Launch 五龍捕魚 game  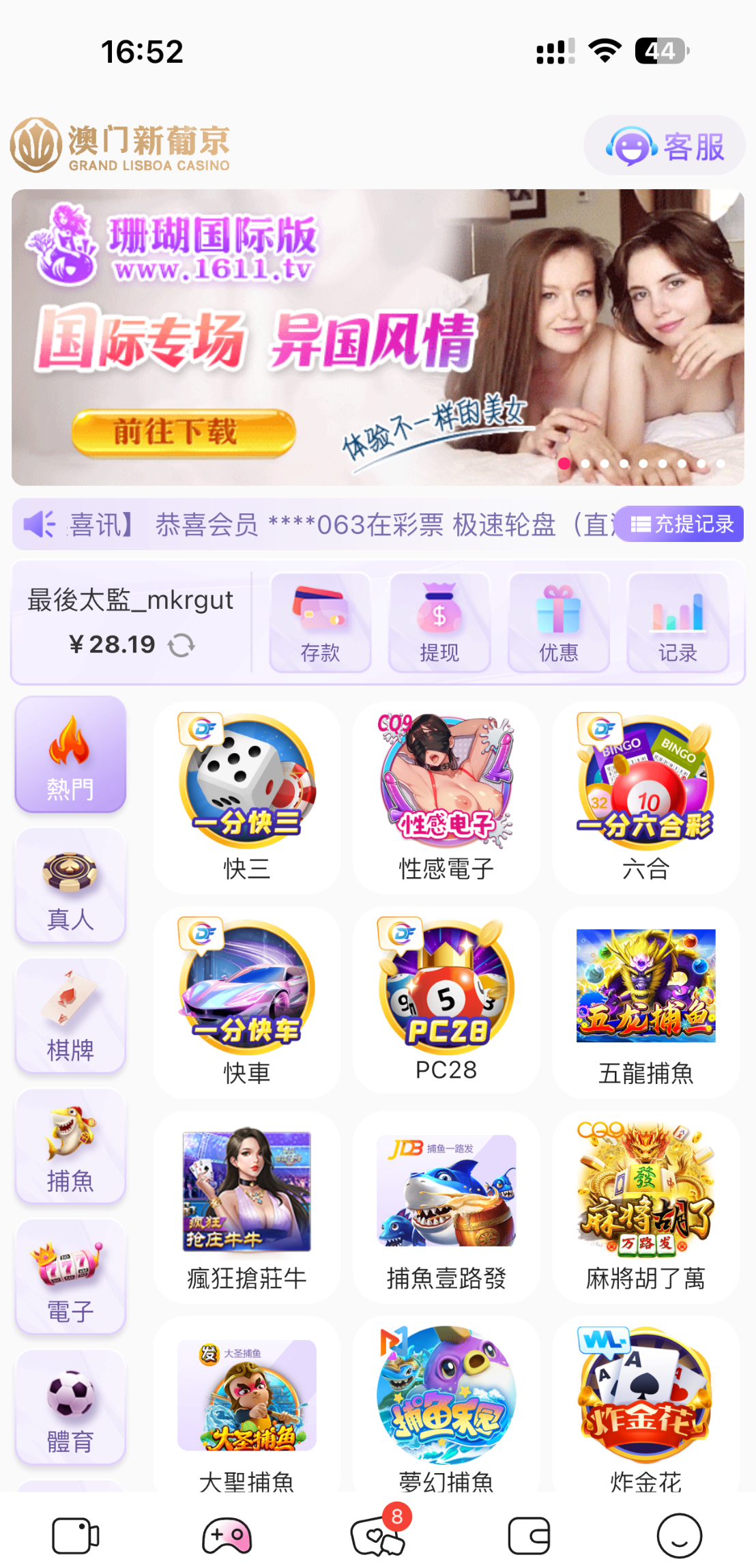(x=645, y=1001)
